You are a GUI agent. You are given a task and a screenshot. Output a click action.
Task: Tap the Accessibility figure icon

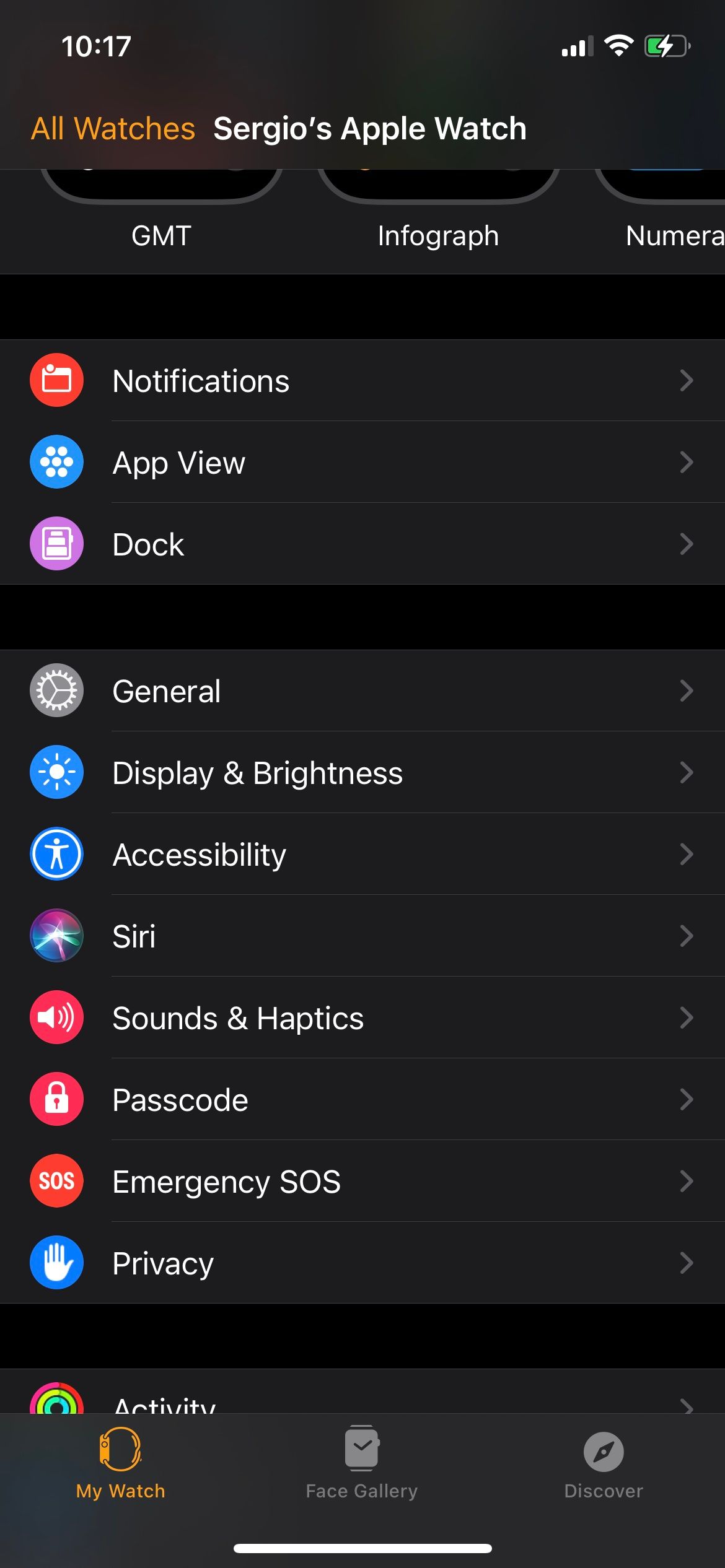[56, 853]
